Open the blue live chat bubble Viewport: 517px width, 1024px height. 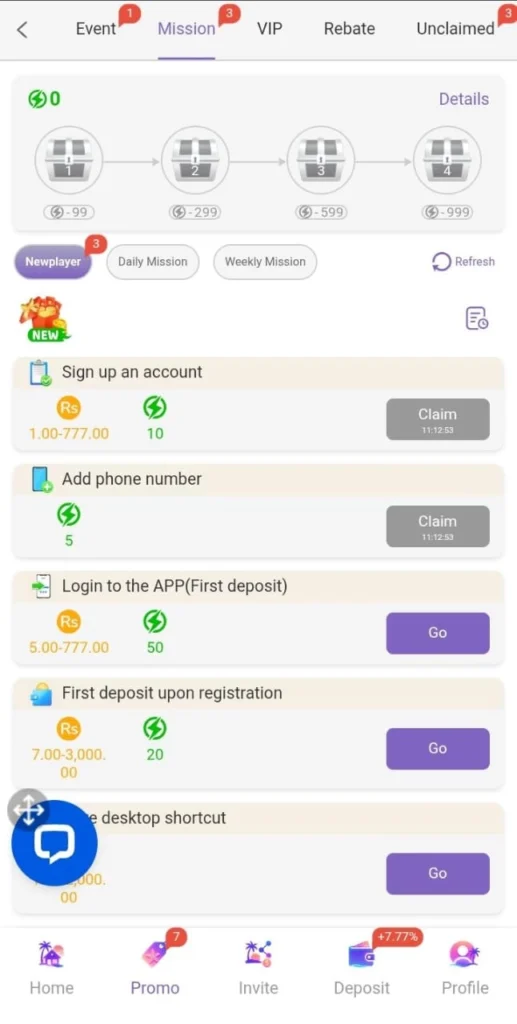coord(54,843)
